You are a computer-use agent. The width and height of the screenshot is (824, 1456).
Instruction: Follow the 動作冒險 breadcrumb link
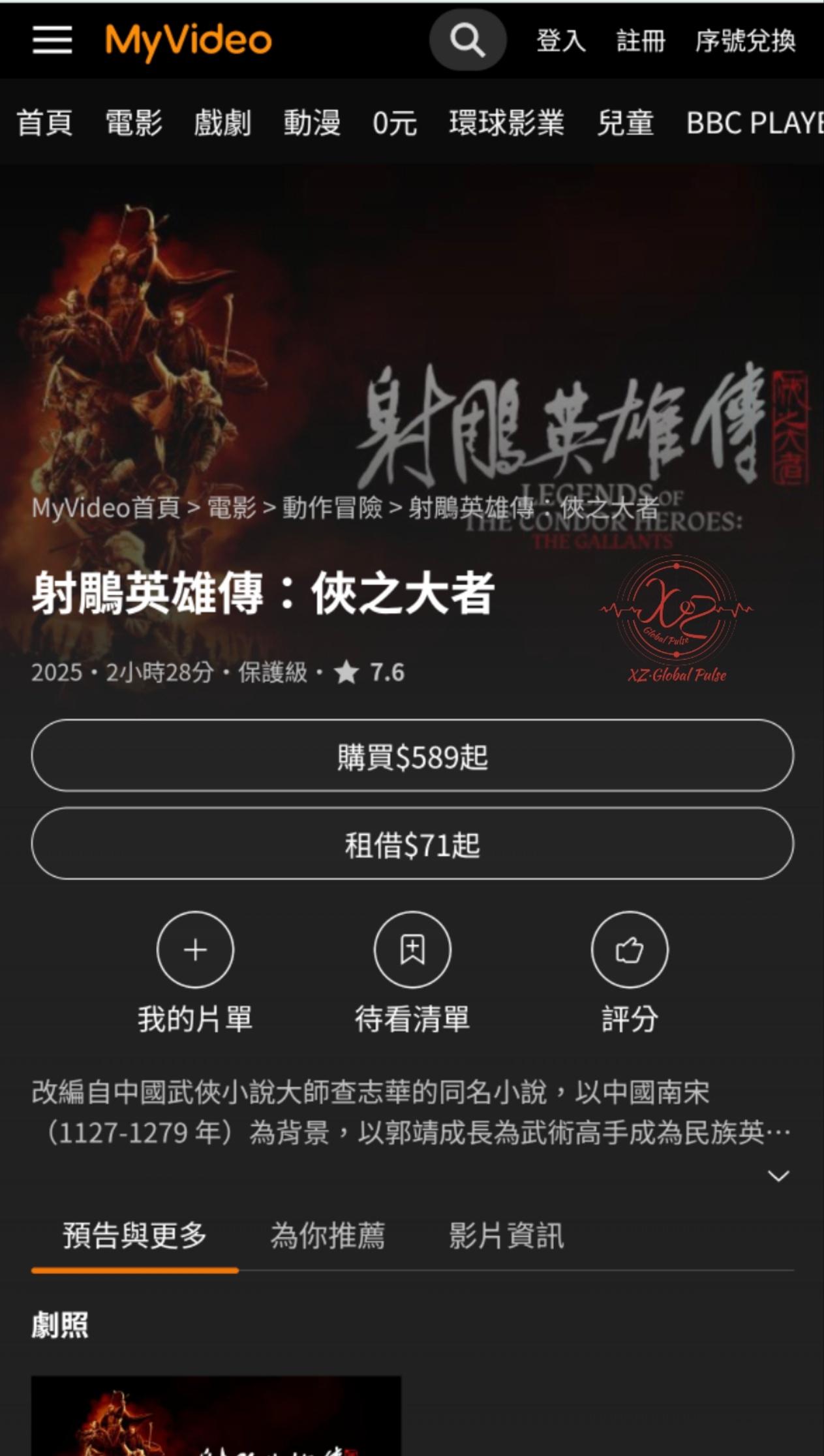click(332, 508)
